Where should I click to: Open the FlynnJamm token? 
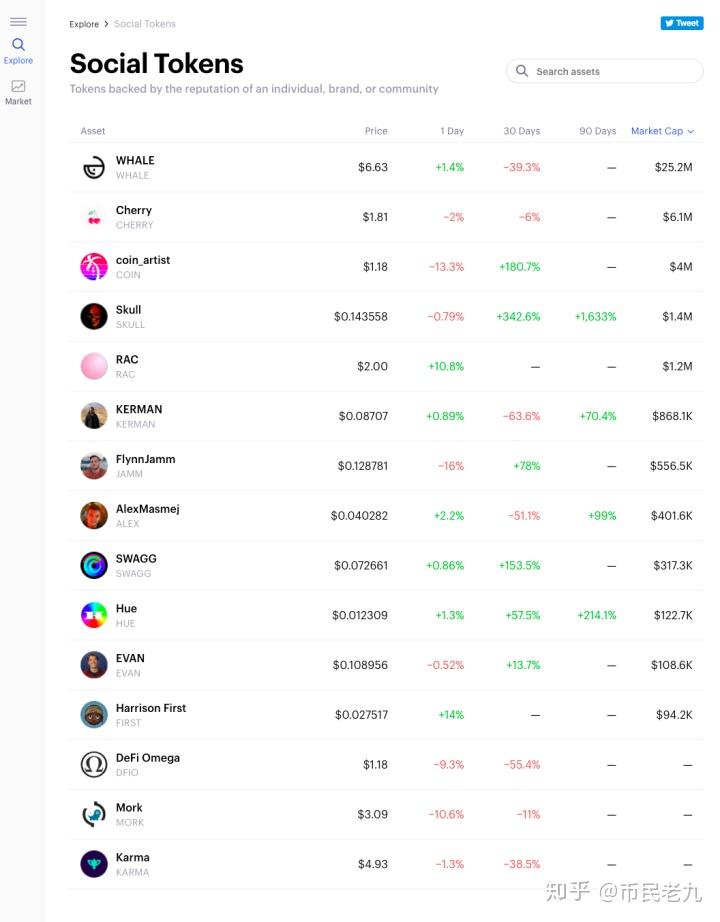point(145,459)
